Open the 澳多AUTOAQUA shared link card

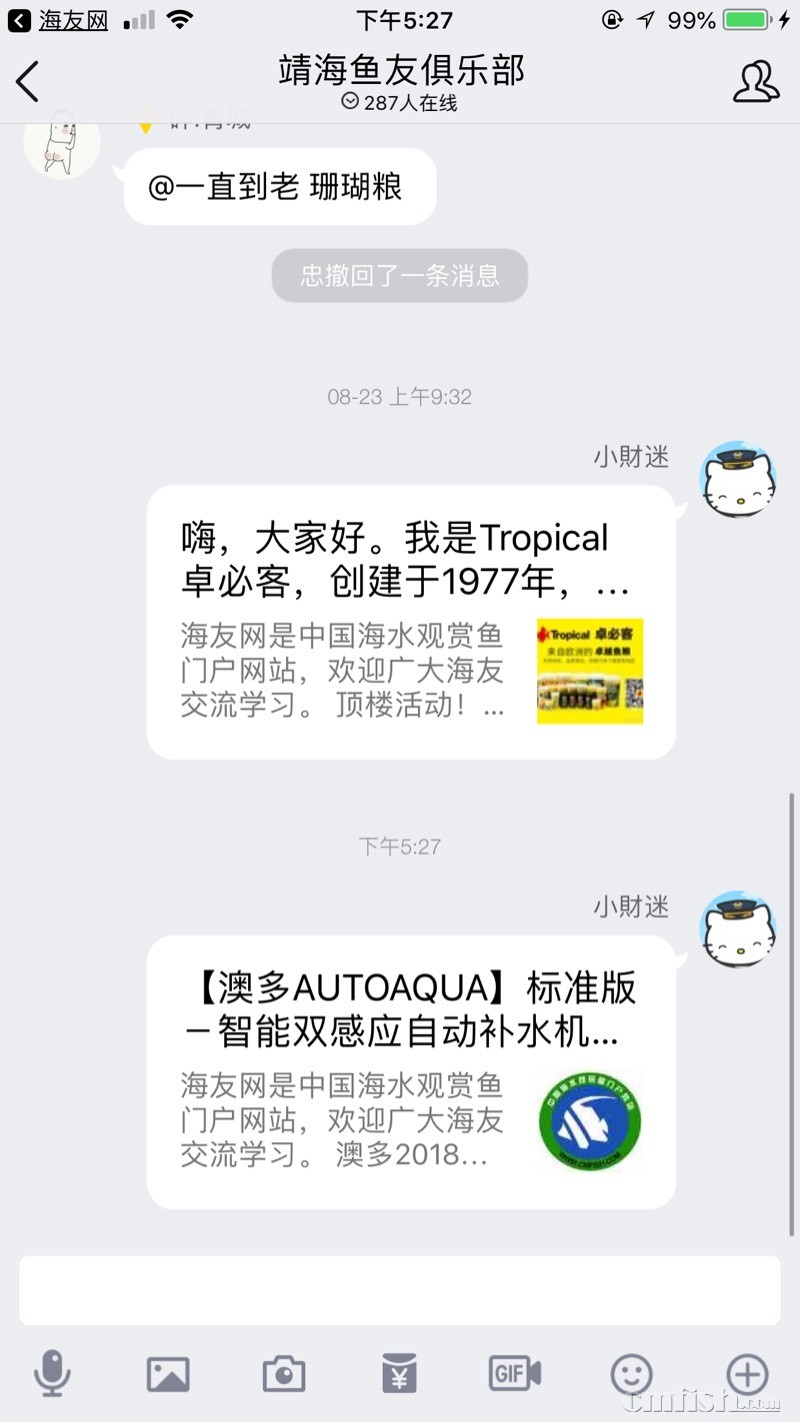411,1072
